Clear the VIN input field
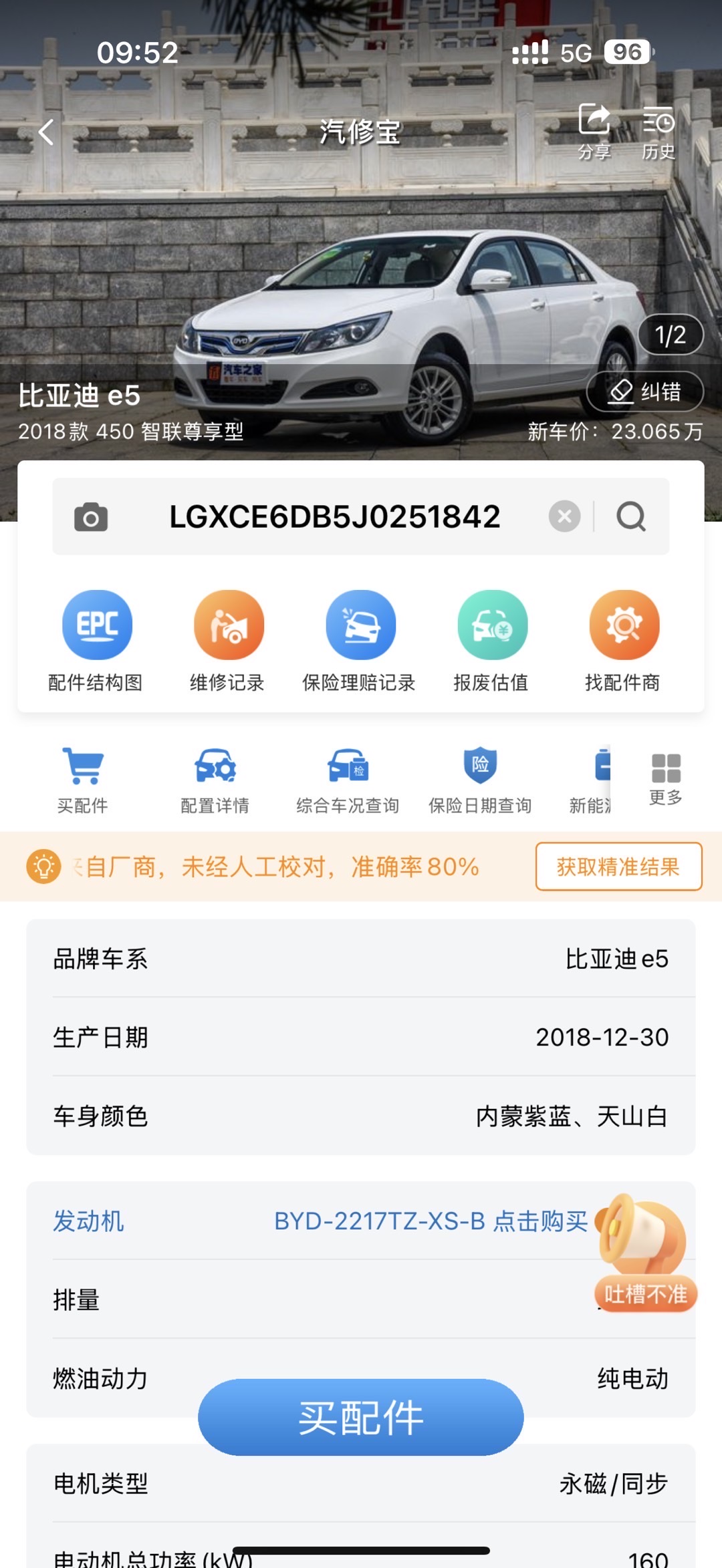Image resolution: width=722 pixels, height=1568 pixels. point(565,515)
